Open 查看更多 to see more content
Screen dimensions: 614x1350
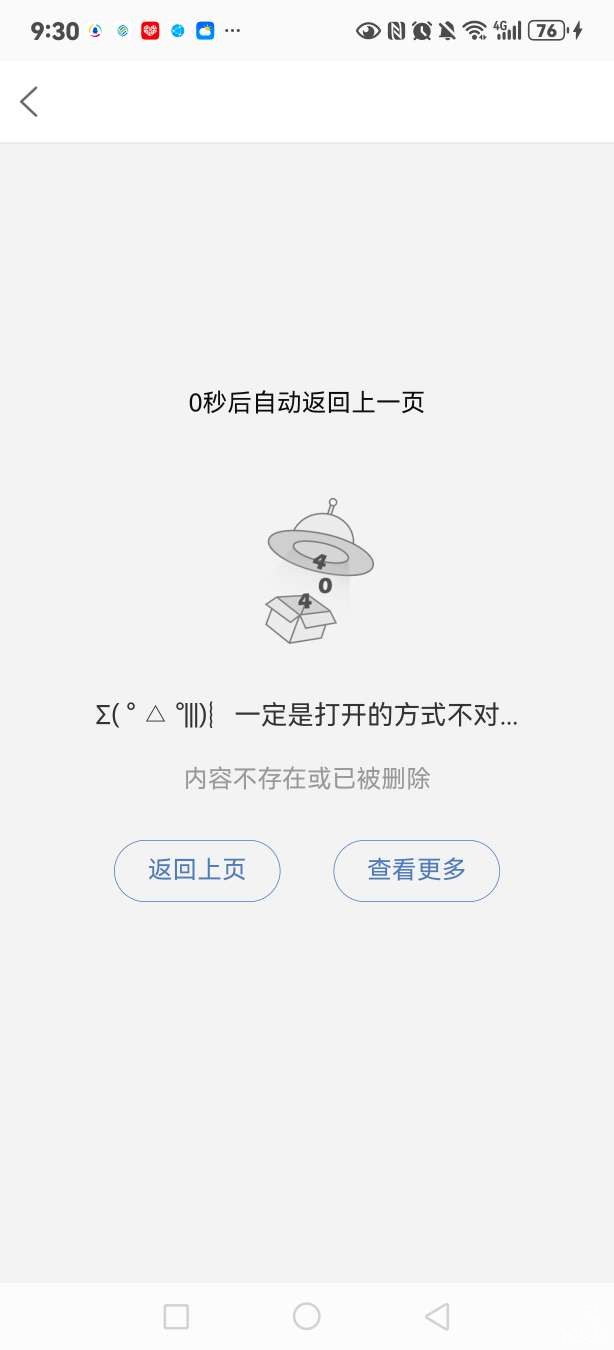416,870
